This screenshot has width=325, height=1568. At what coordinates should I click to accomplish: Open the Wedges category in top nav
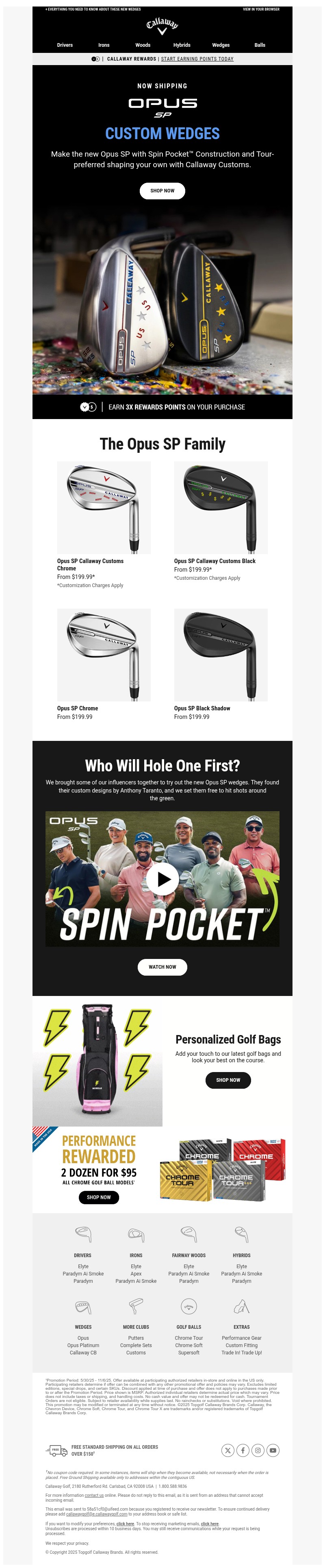pos(221,45)
